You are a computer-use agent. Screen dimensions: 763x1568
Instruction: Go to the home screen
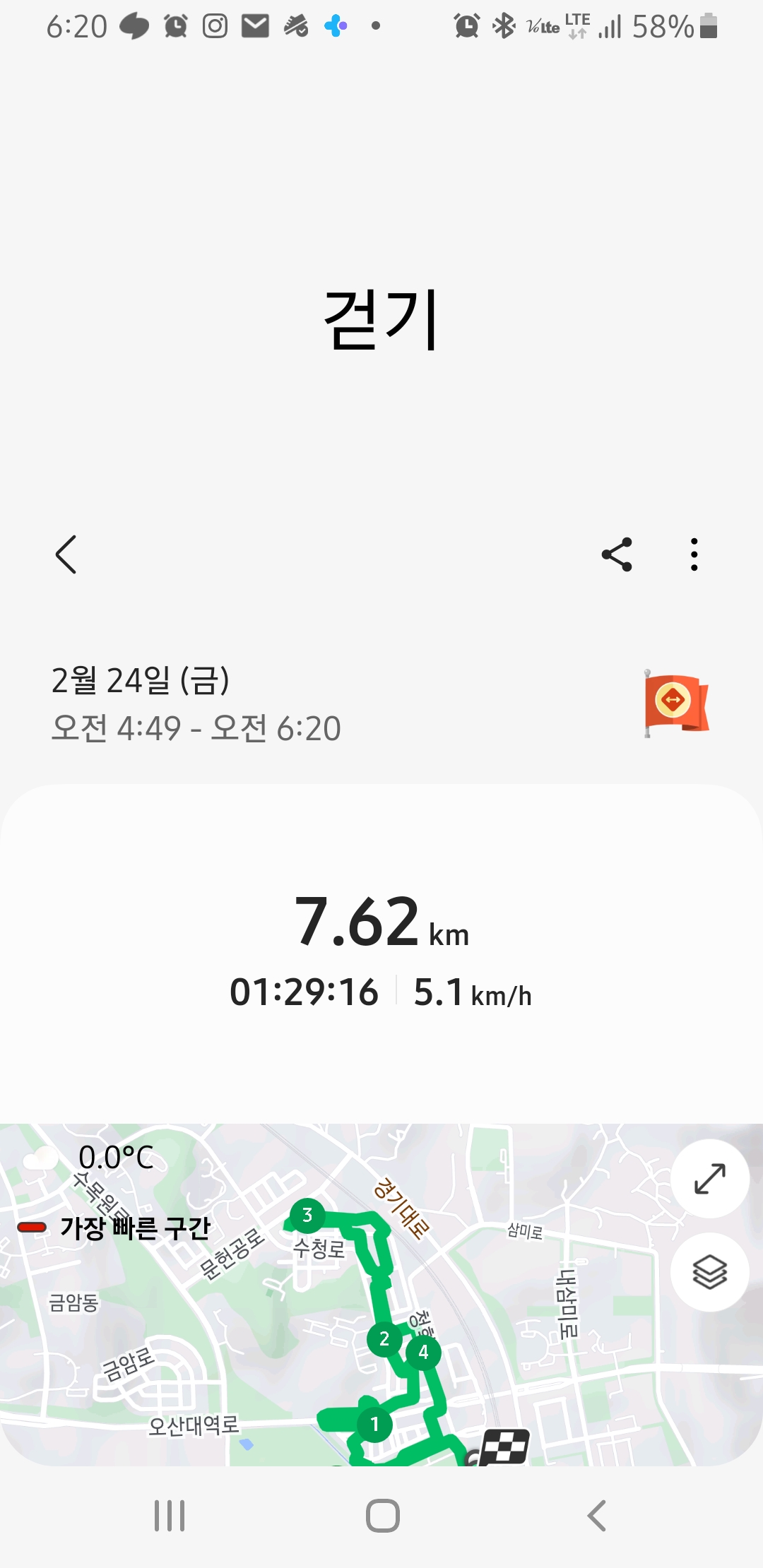(382, 1516)
